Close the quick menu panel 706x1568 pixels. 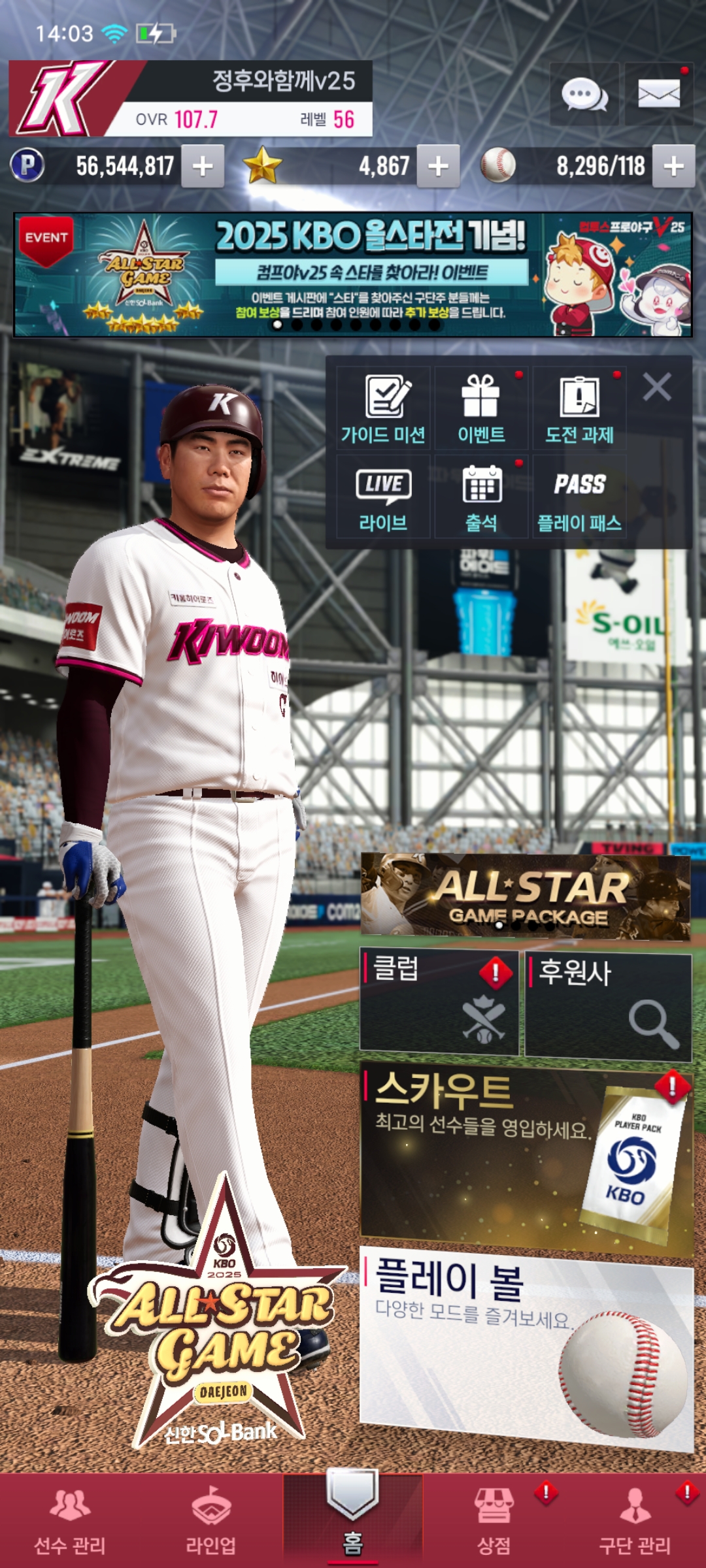click(x=657, y=387)
